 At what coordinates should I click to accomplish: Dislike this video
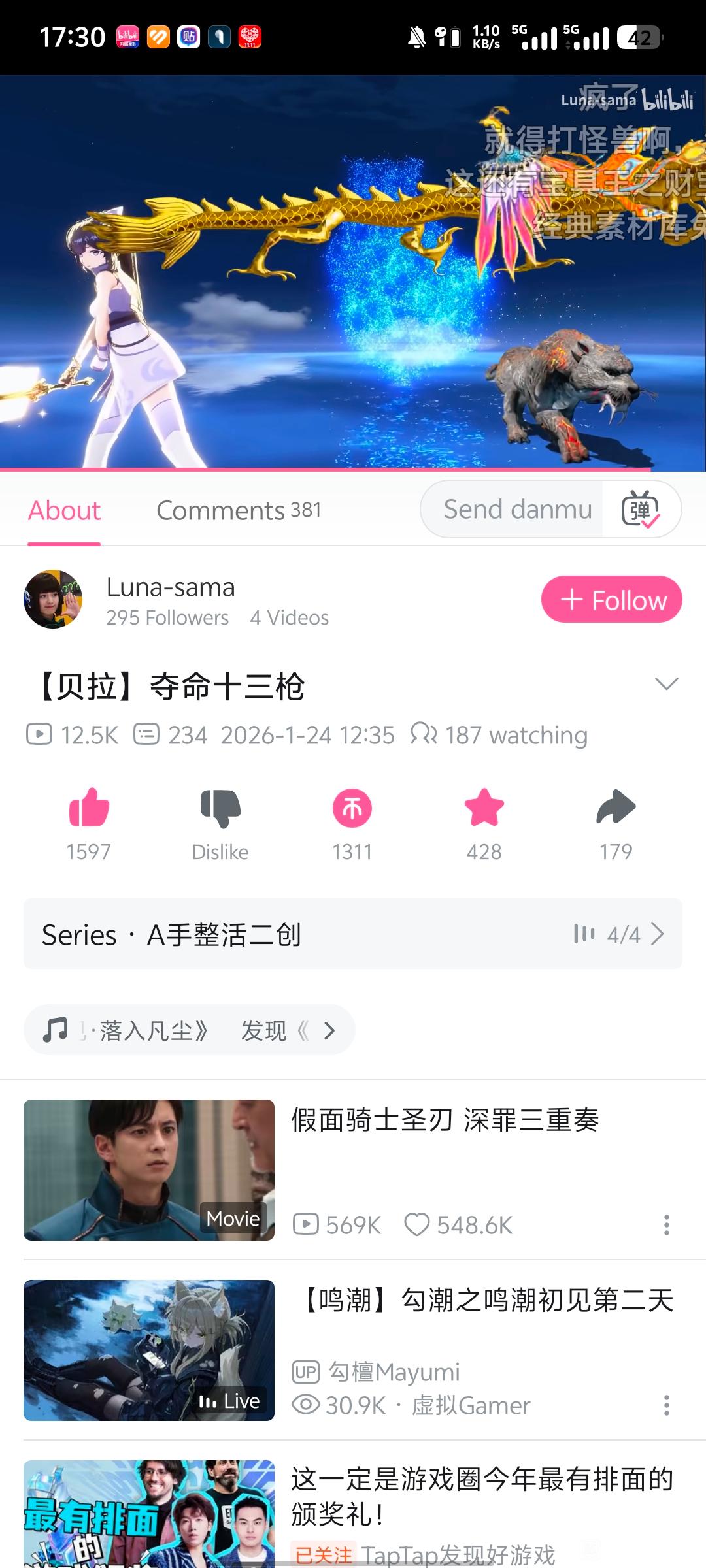click(220, 809)
